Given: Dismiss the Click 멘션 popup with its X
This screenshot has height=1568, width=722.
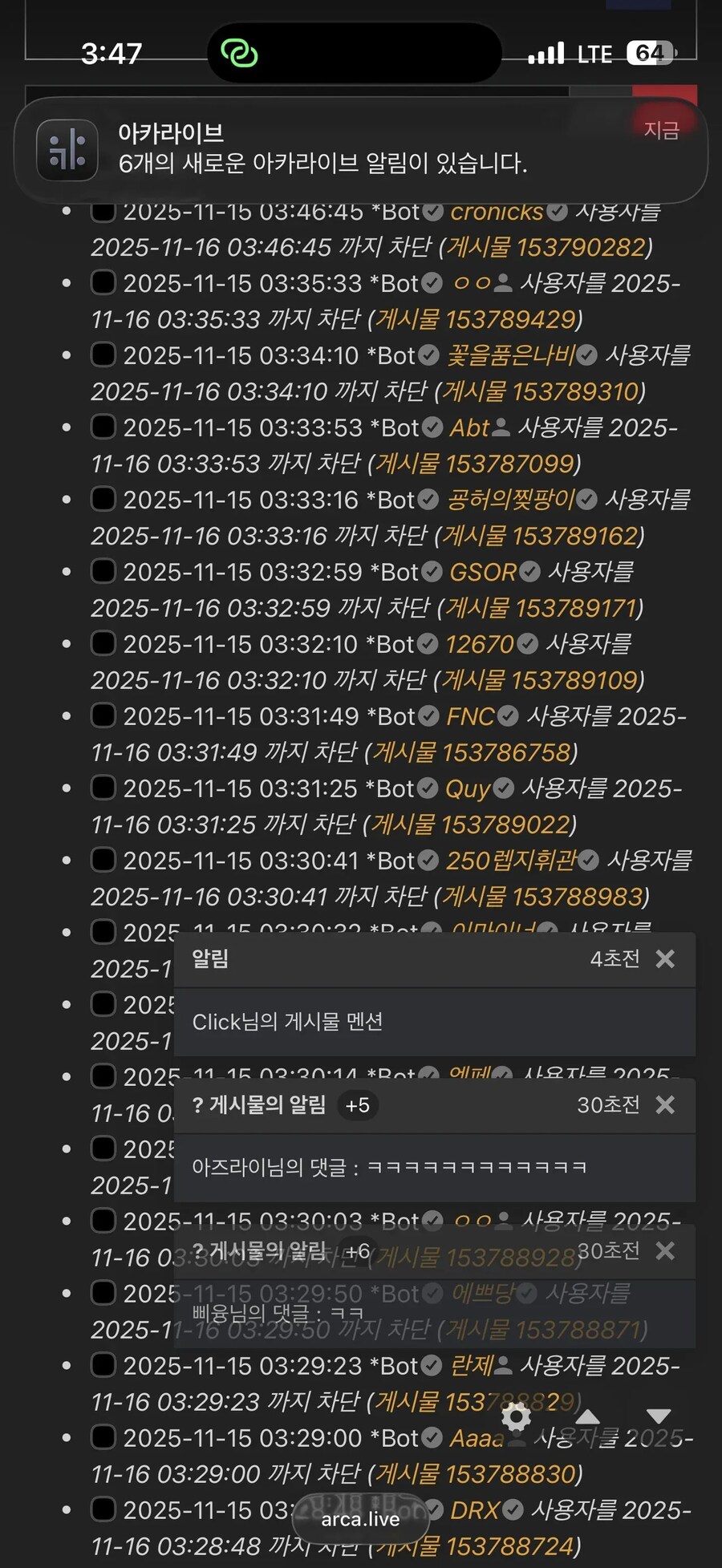Looking at the screenshot, I should click(x=664, y=959).
